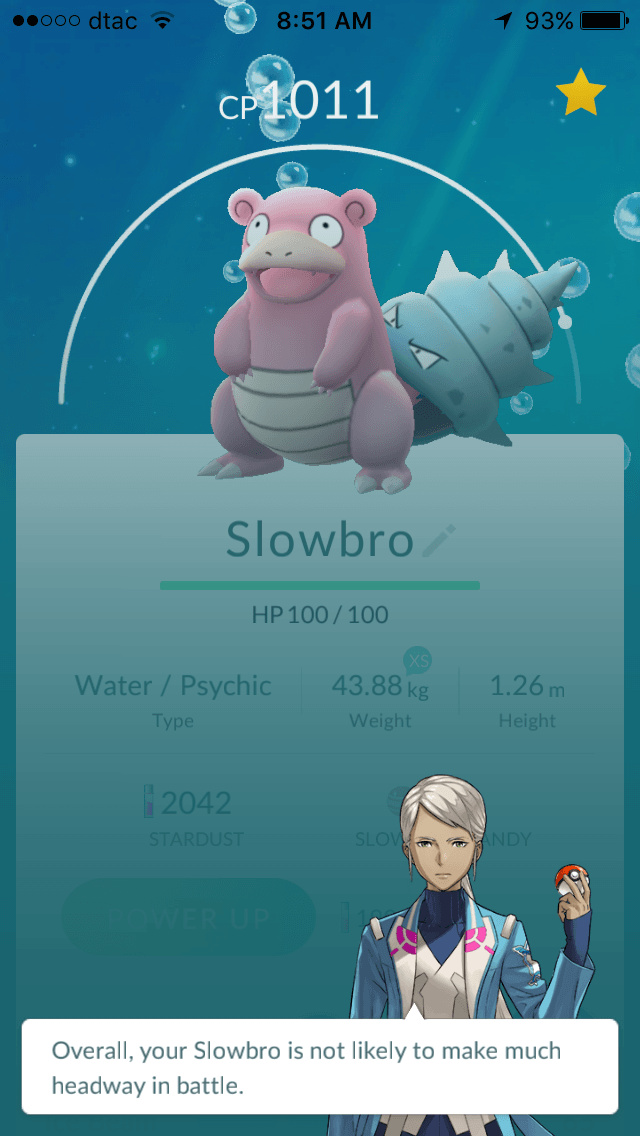The height and width of the screenshot is (1136, 640).
Task: Dismiss the team leader's appraisal message
Action: click(320, 1066)
